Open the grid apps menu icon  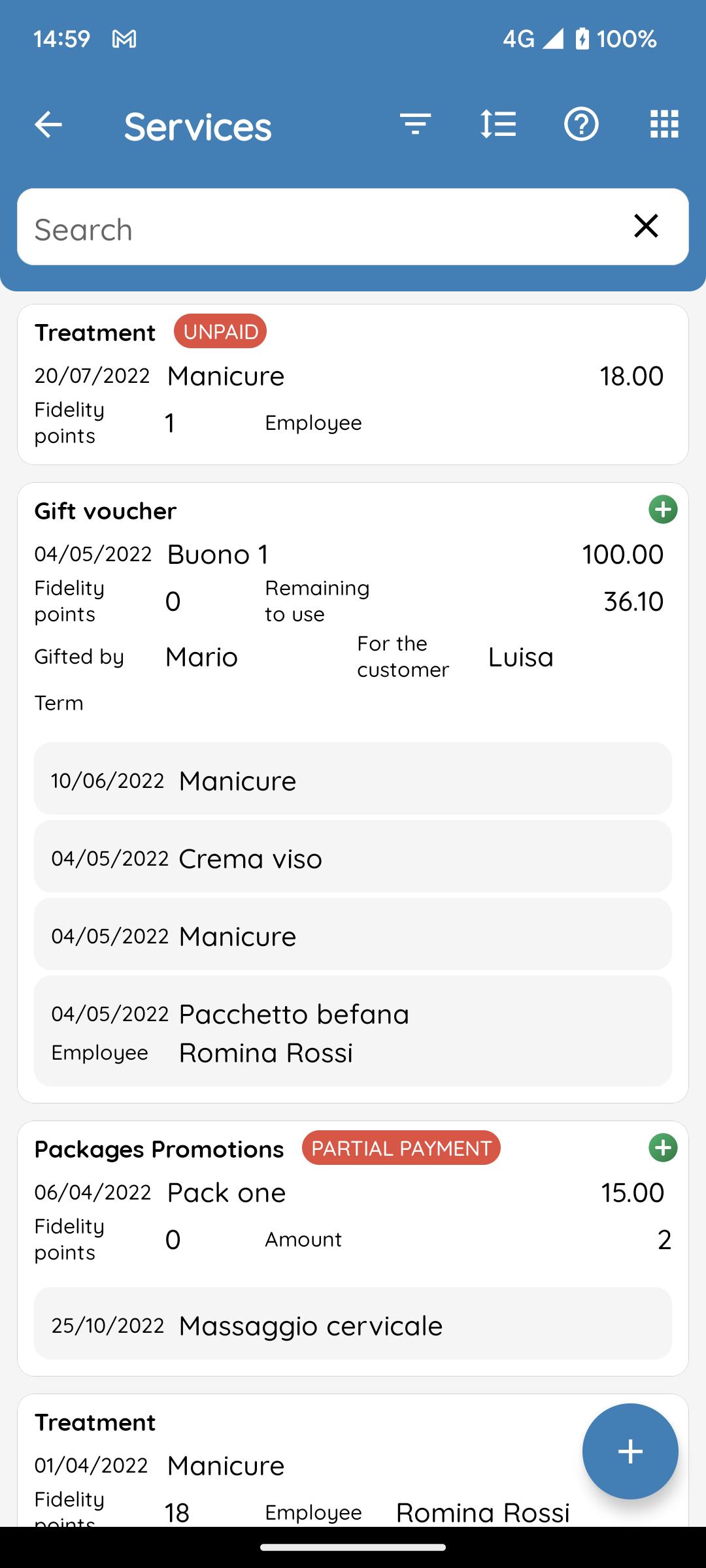[x=664, y=124]
